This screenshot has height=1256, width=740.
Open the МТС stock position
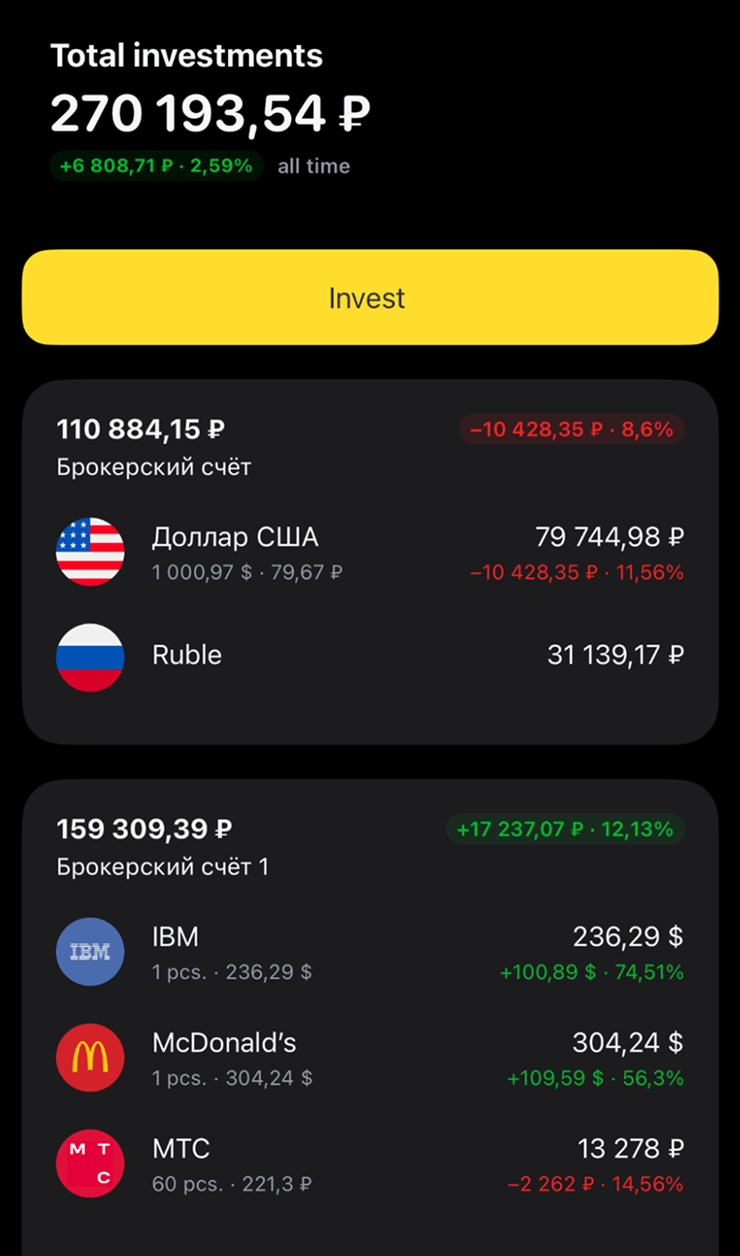[370, 1164]
